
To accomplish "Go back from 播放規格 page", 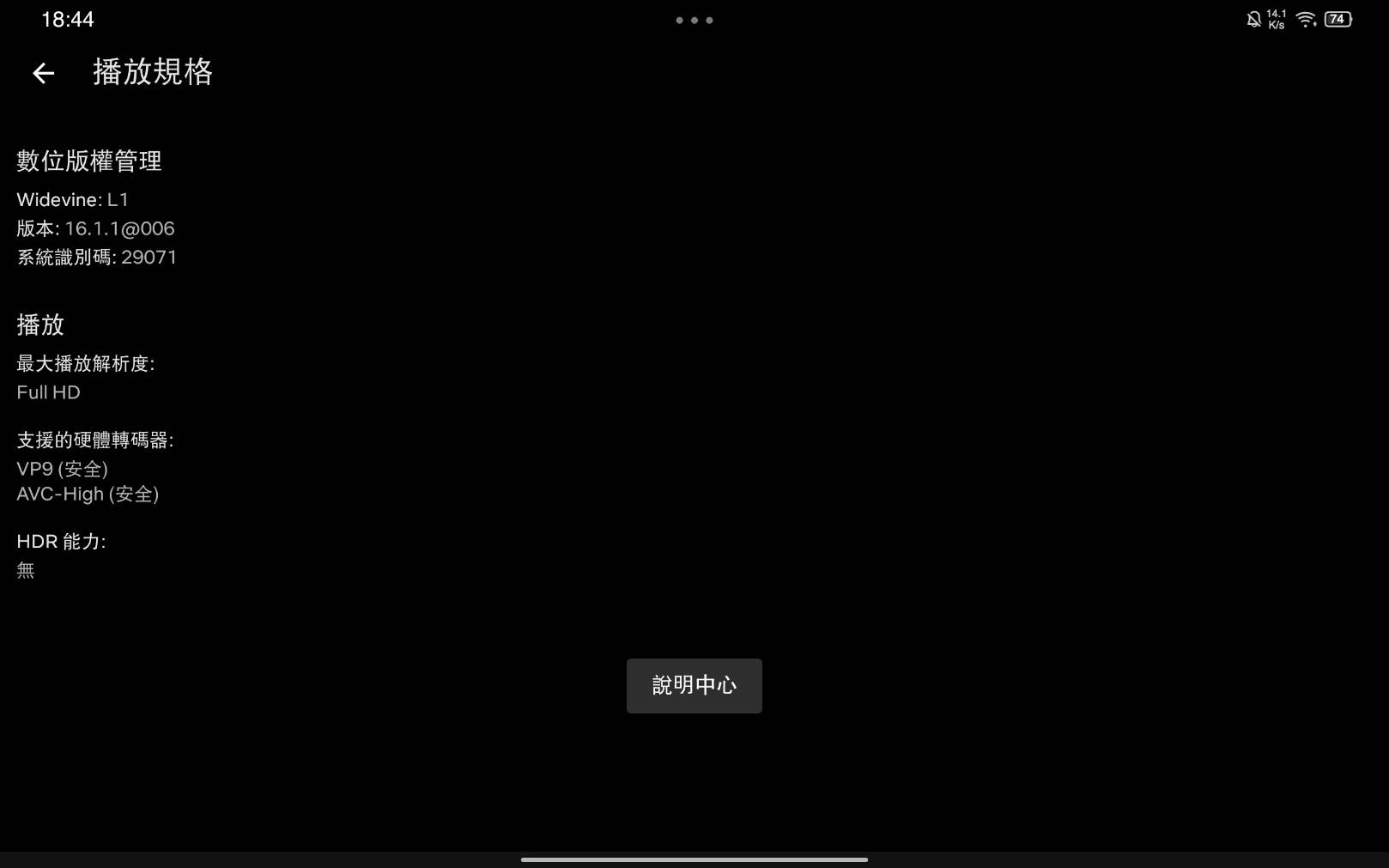I will point(44,73).
